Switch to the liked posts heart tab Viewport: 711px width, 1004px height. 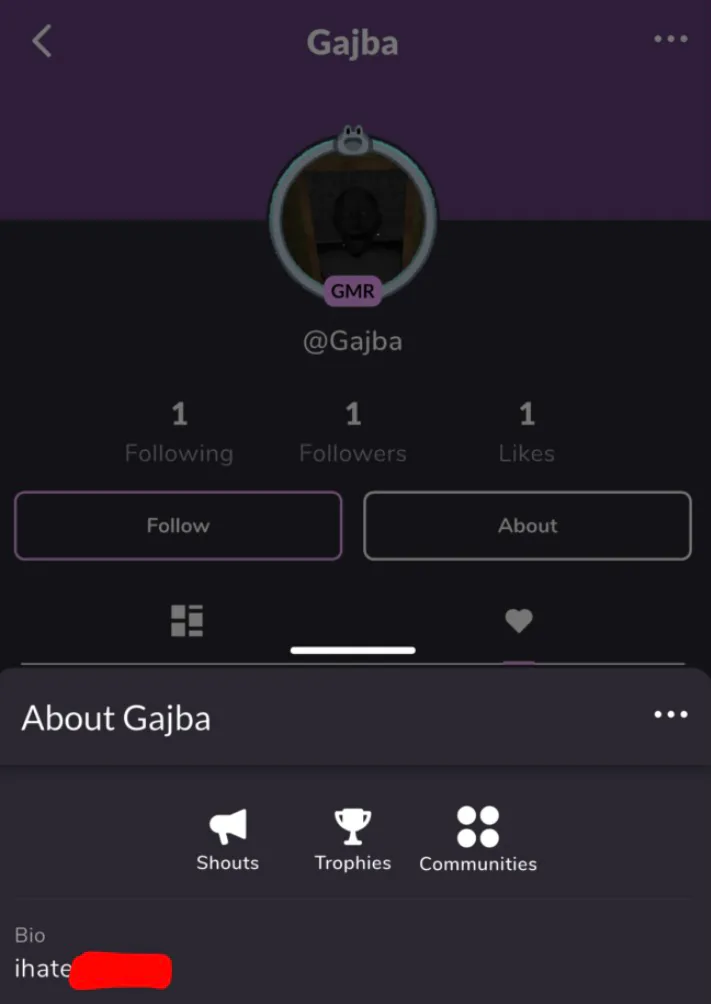tap(518, 621)
